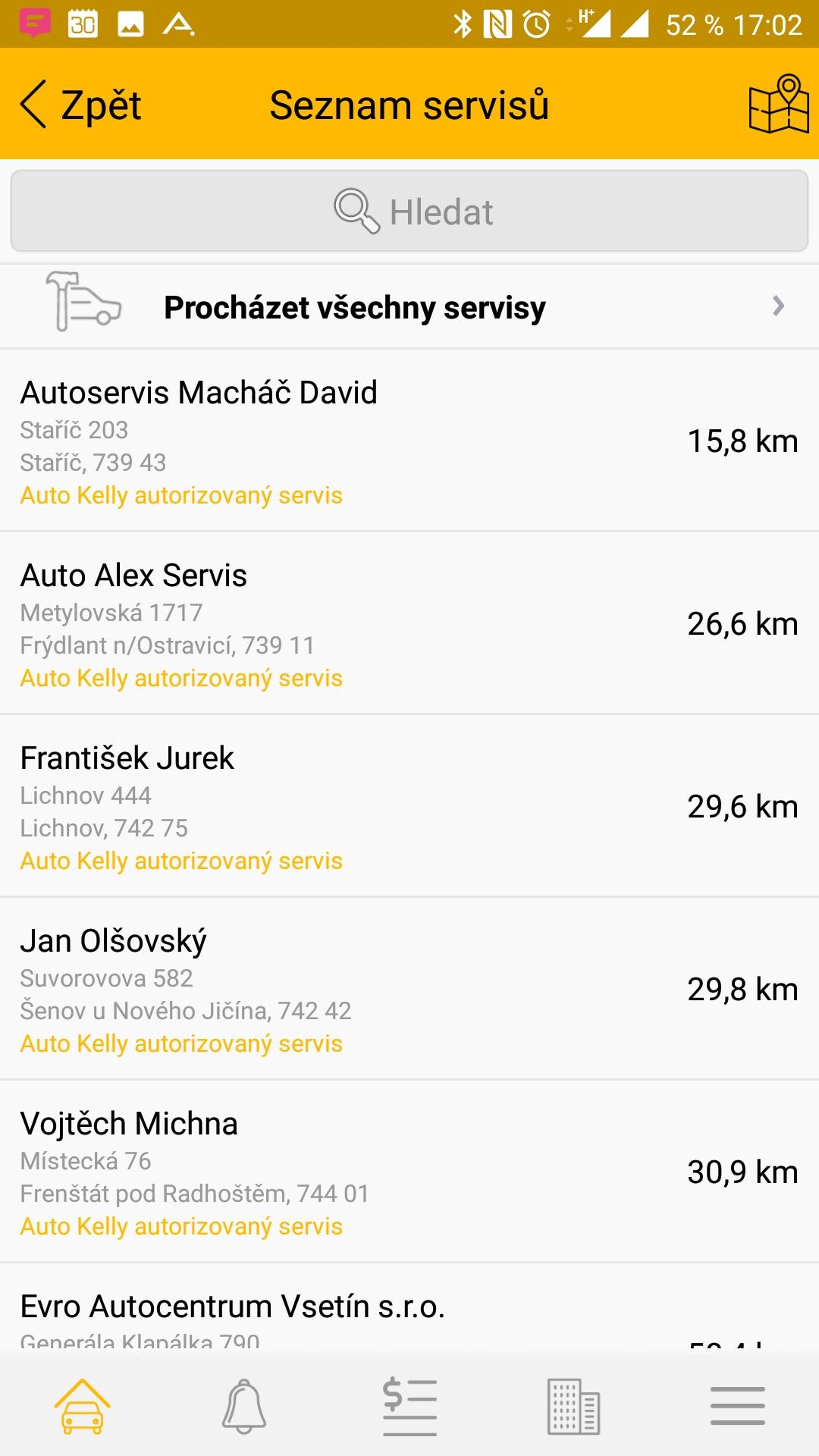This screenshot has height=1456, width=819.
Task: Switch to the price list tab
Action: pyautogui.click(x=409, y=1407)
